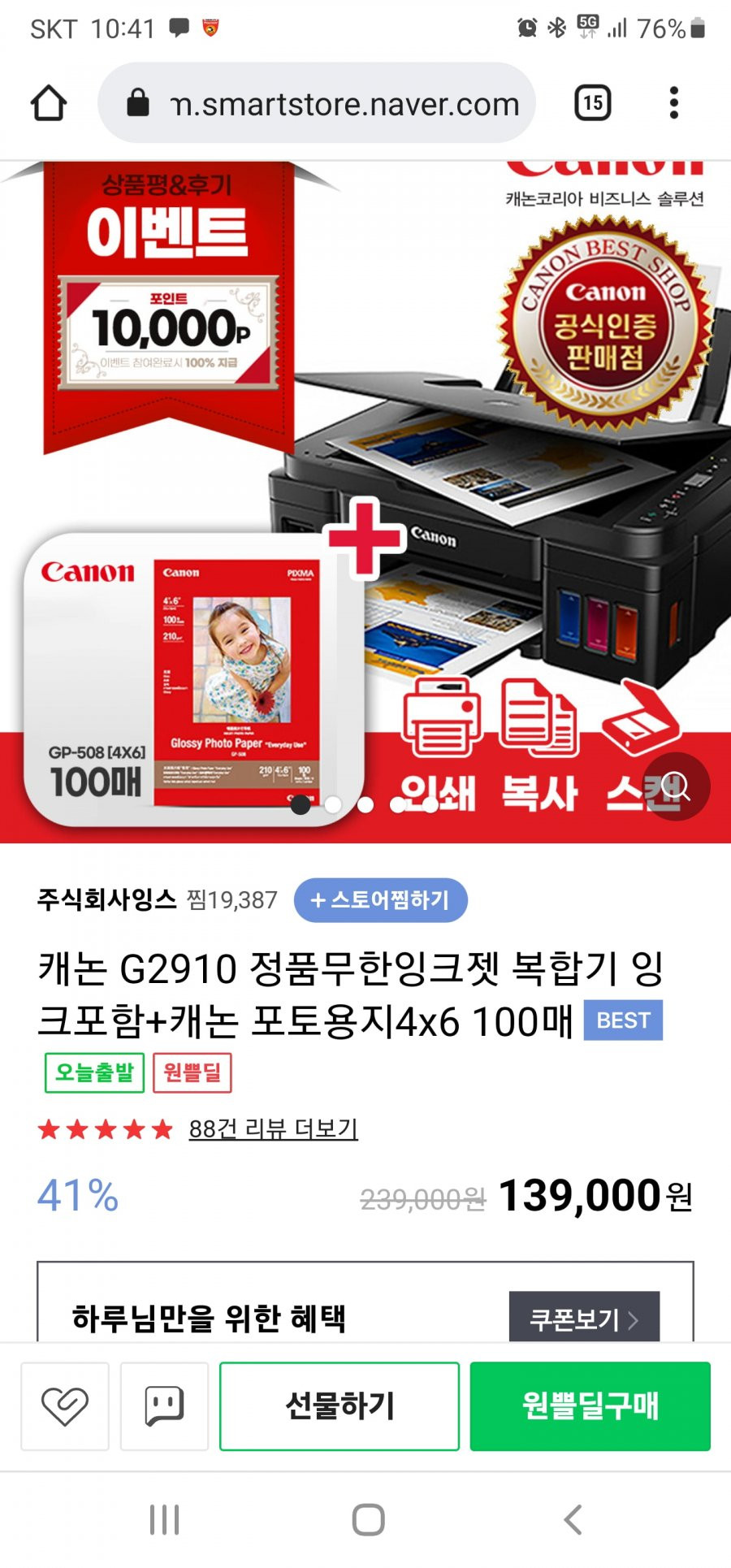
Task: Buy now with the 원쁠딜구매 button
Action: click(x=590, y=1406)
